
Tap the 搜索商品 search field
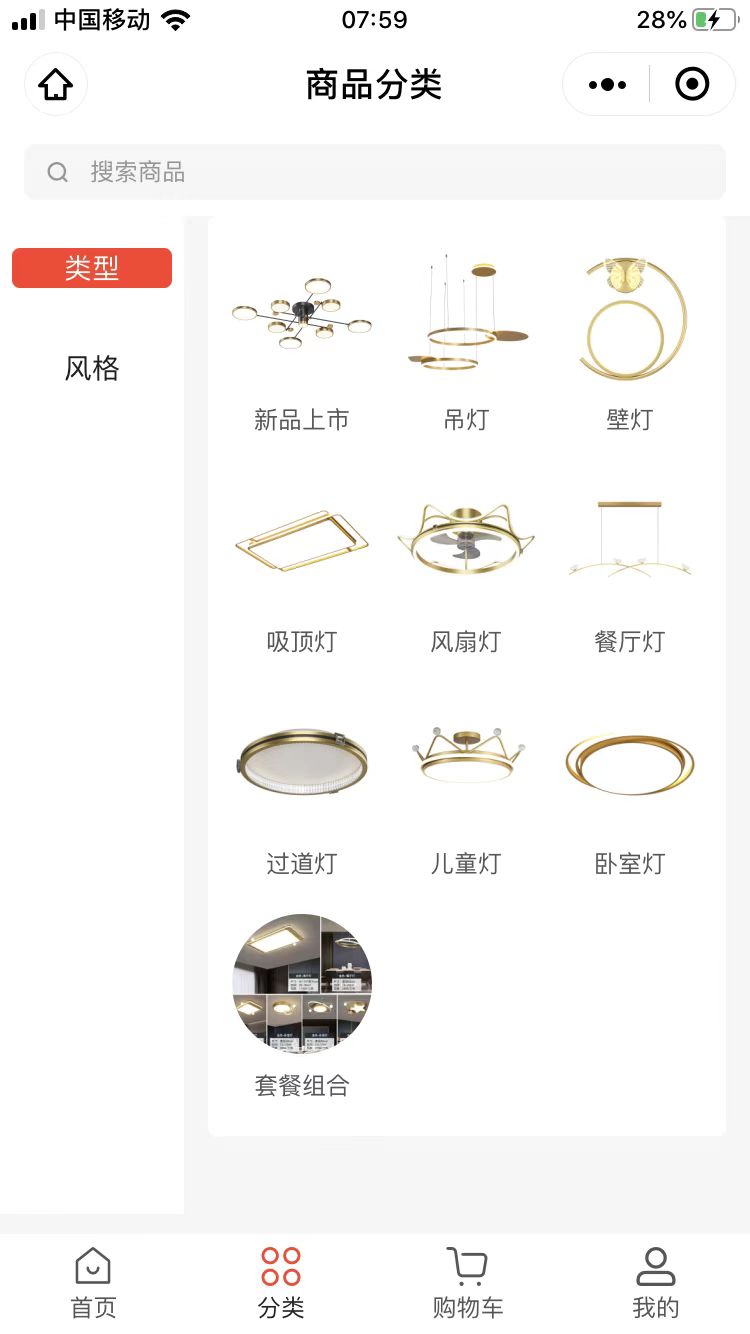[x=375, y=172]
